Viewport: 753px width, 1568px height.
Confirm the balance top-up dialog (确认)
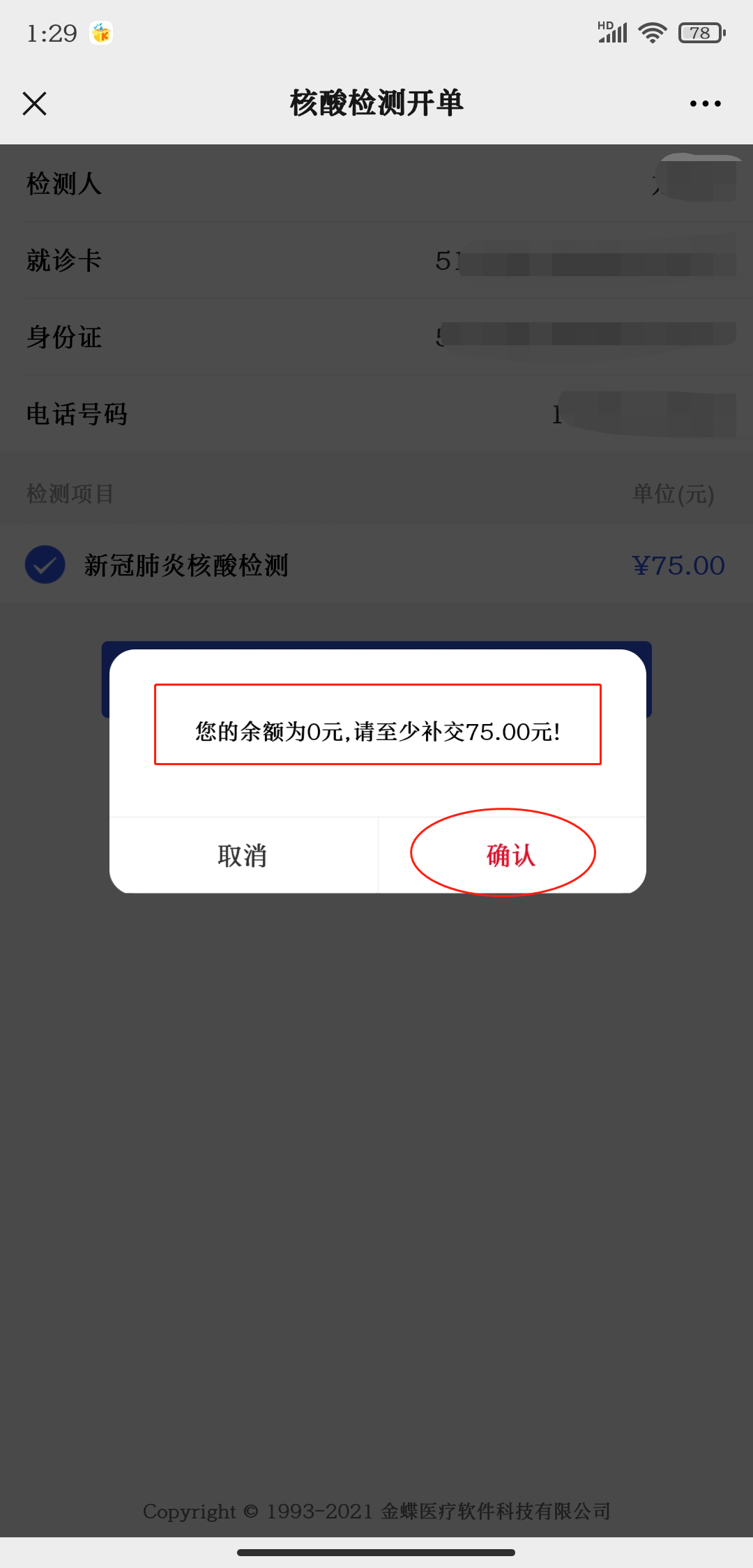click(x=510, y=855)
